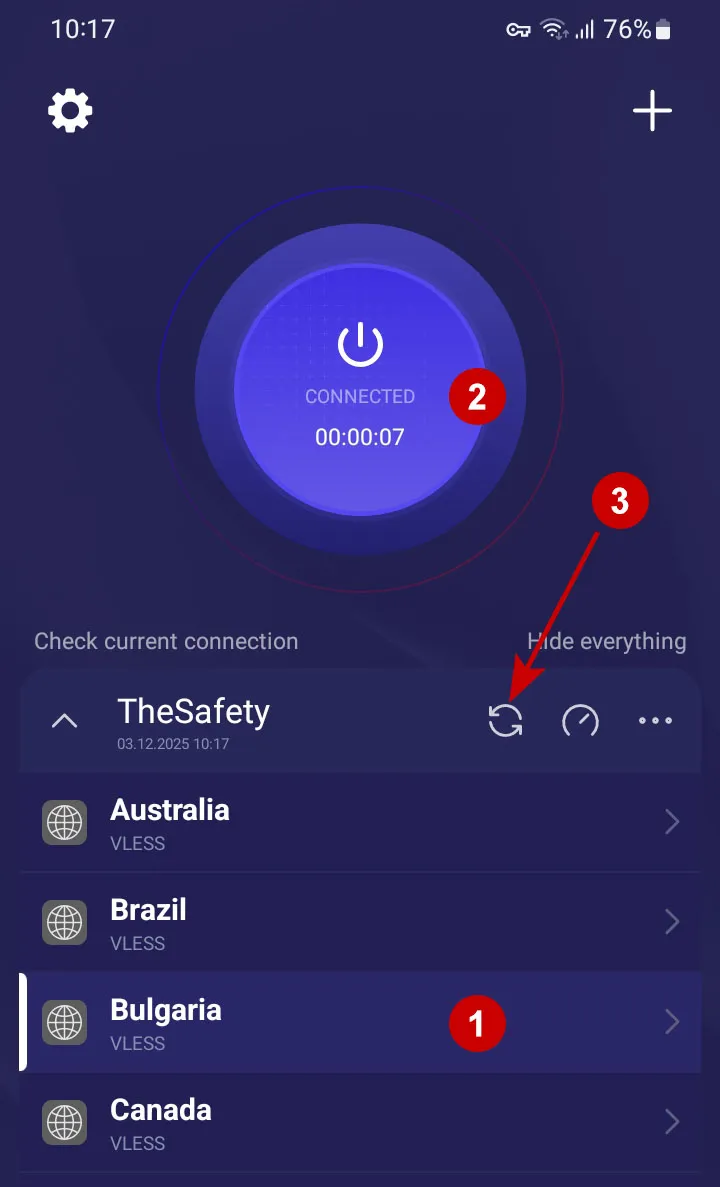This screenshot has height=1187, width=720.
Task: Click the globe icon next to Australia
Action: (64, 822)
